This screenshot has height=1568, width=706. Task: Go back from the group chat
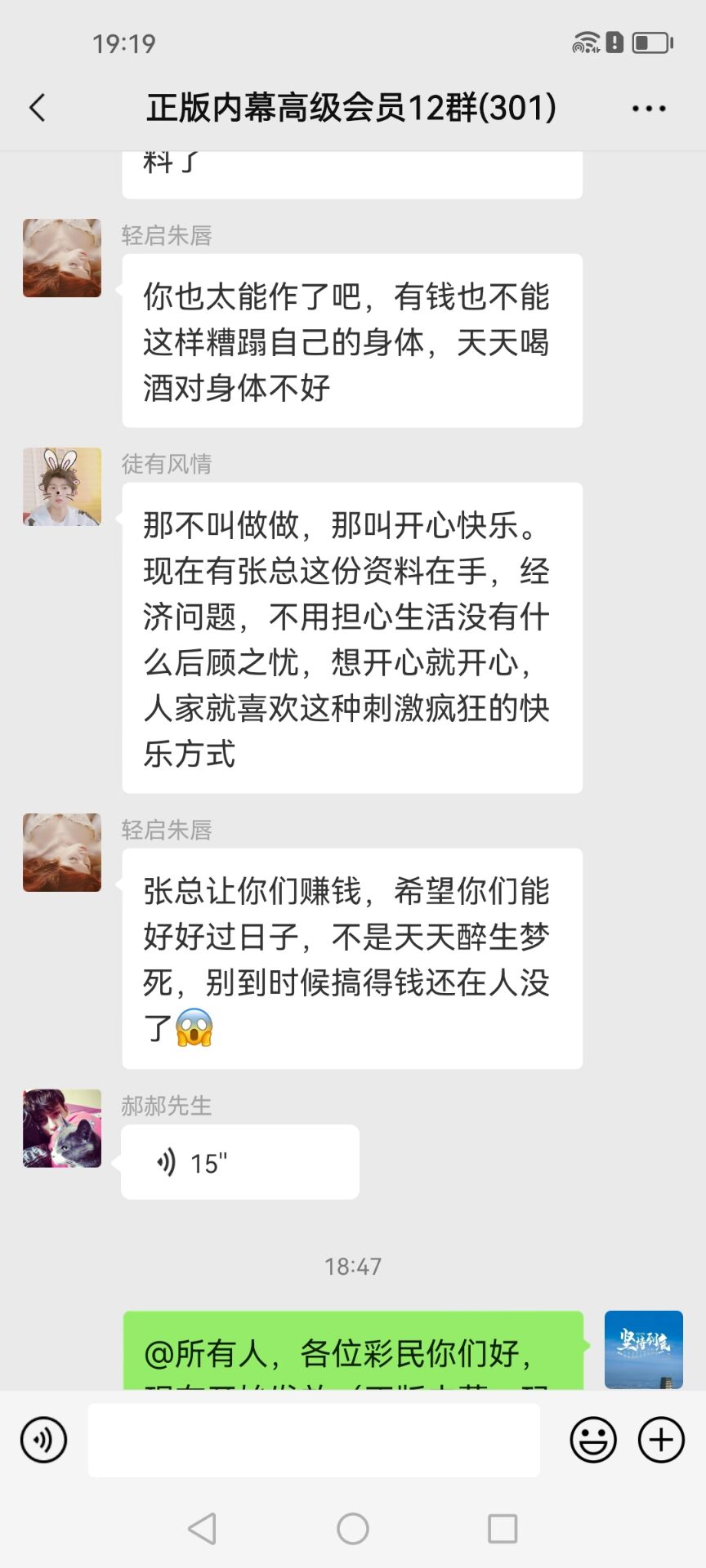(x=38, y=108)
